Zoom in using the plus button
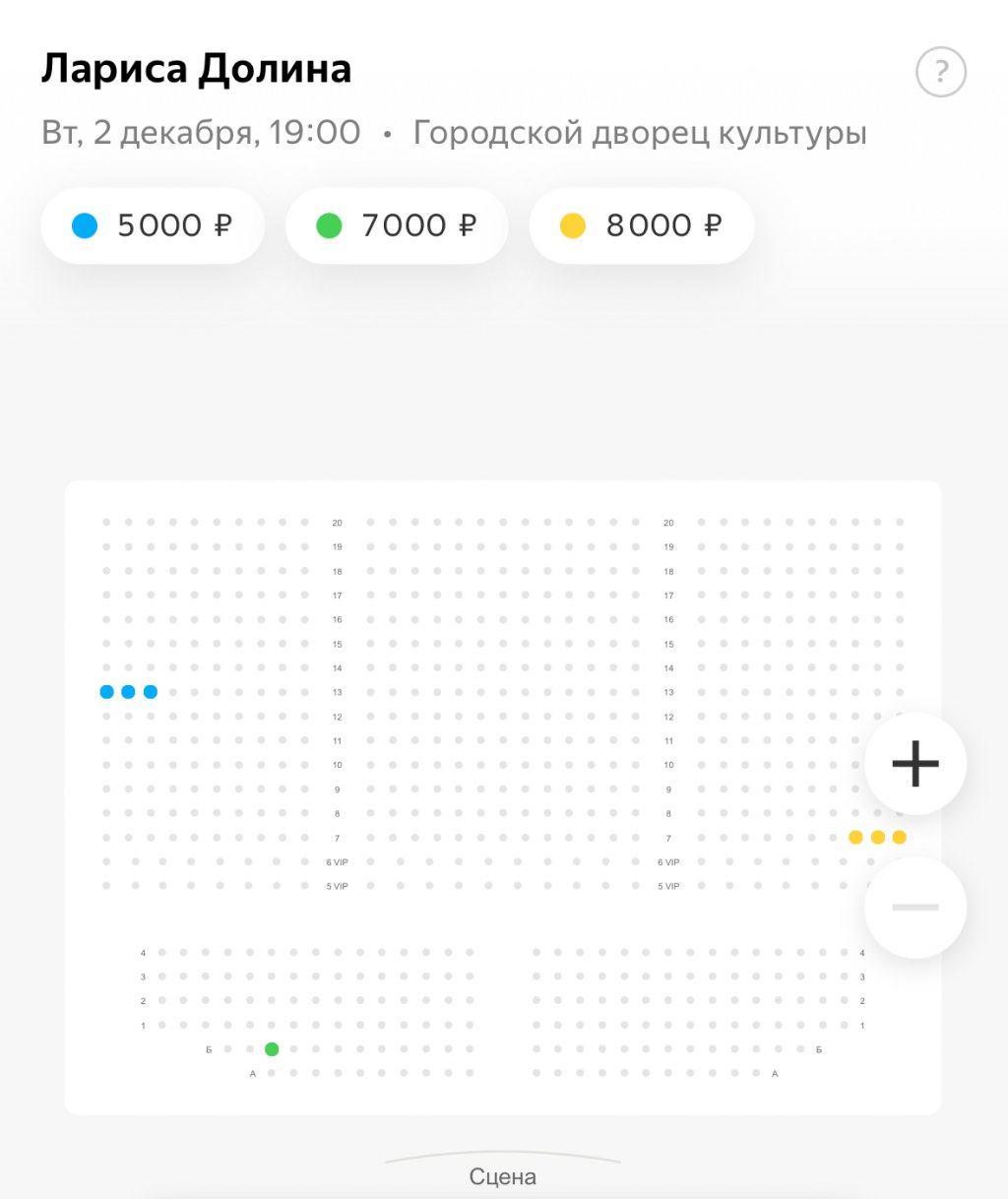Viewport: 1008px width, 1199px height. (x=914, y=763)
